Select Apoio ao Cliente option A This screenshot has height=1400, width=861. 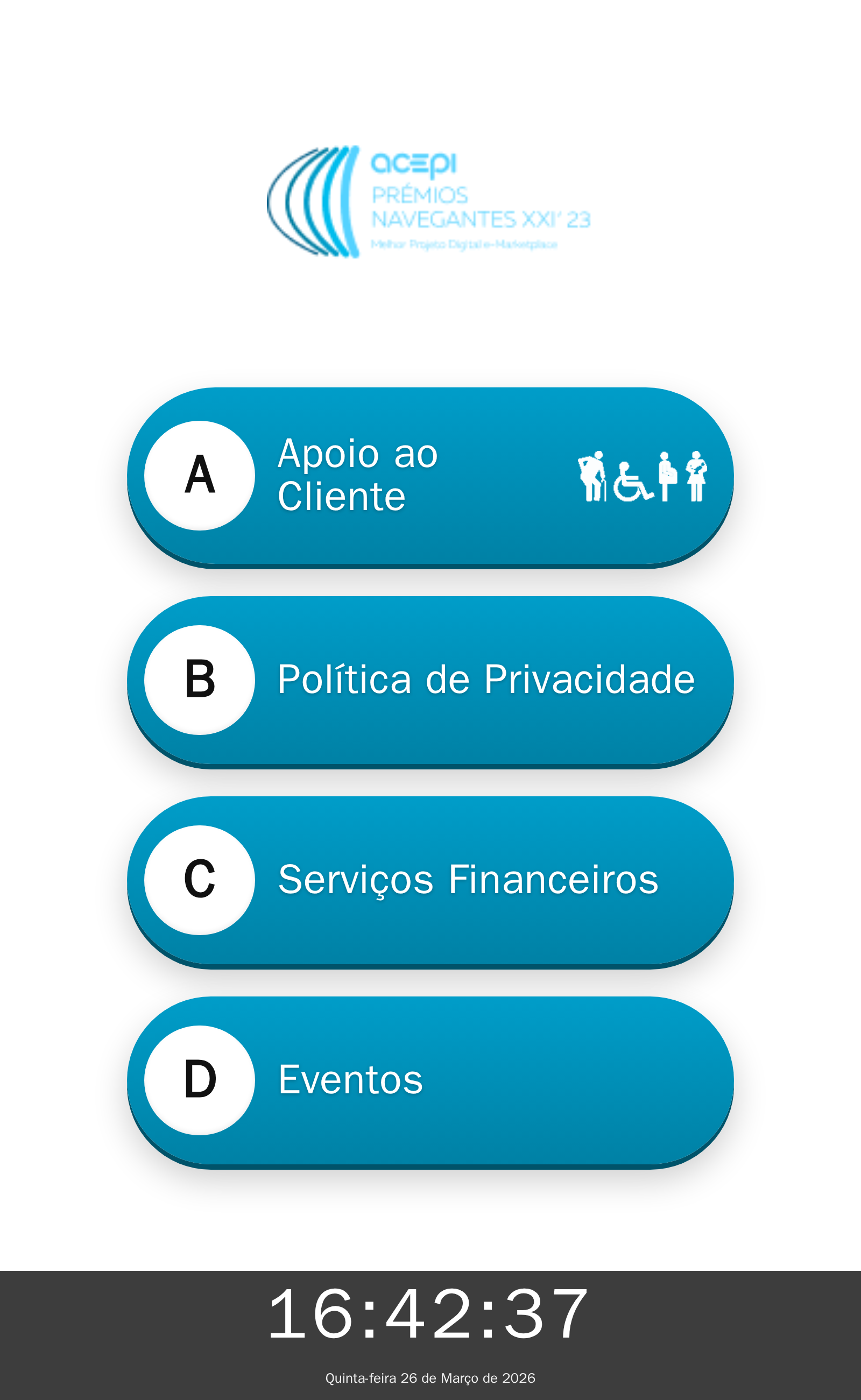430,476
